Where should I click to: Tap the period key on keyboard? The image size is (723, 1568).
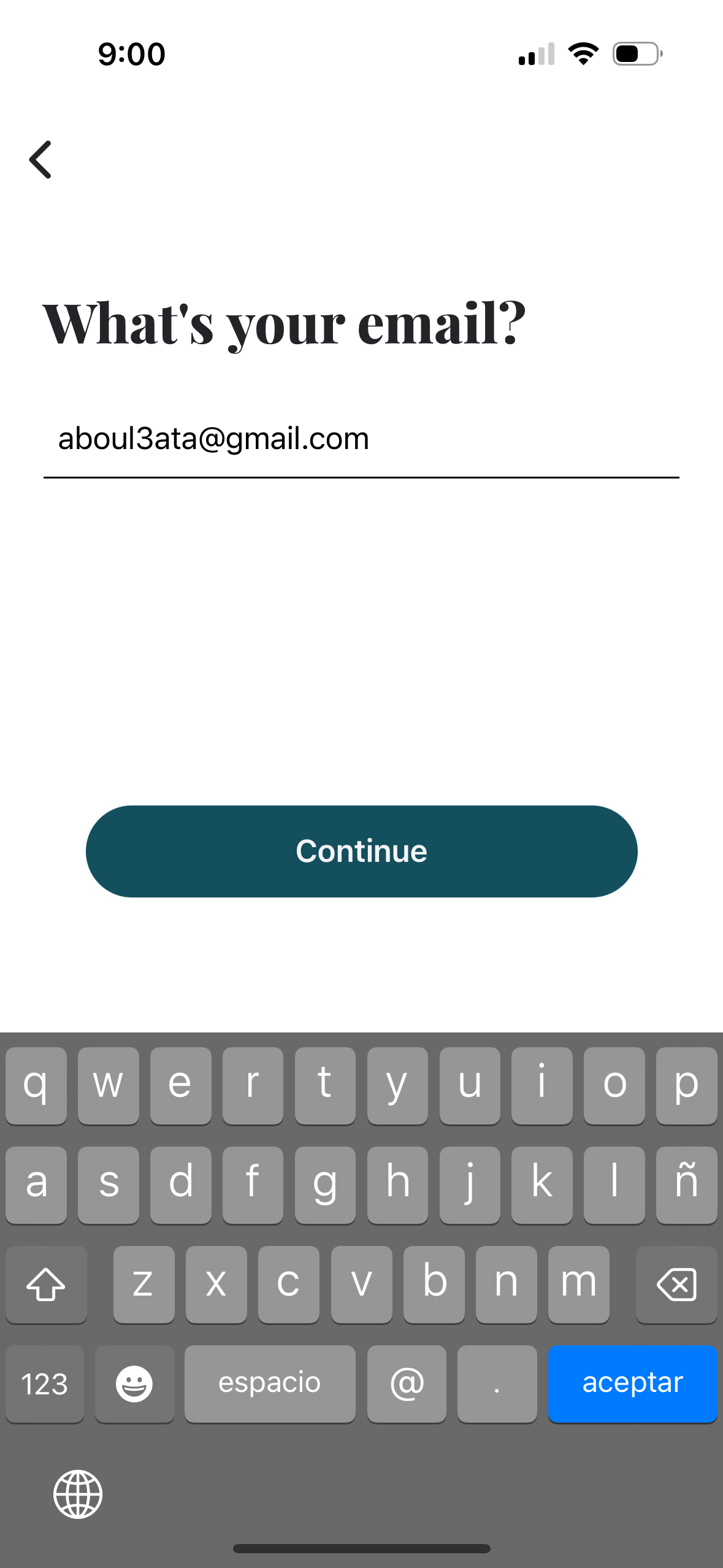point(497,1383)
